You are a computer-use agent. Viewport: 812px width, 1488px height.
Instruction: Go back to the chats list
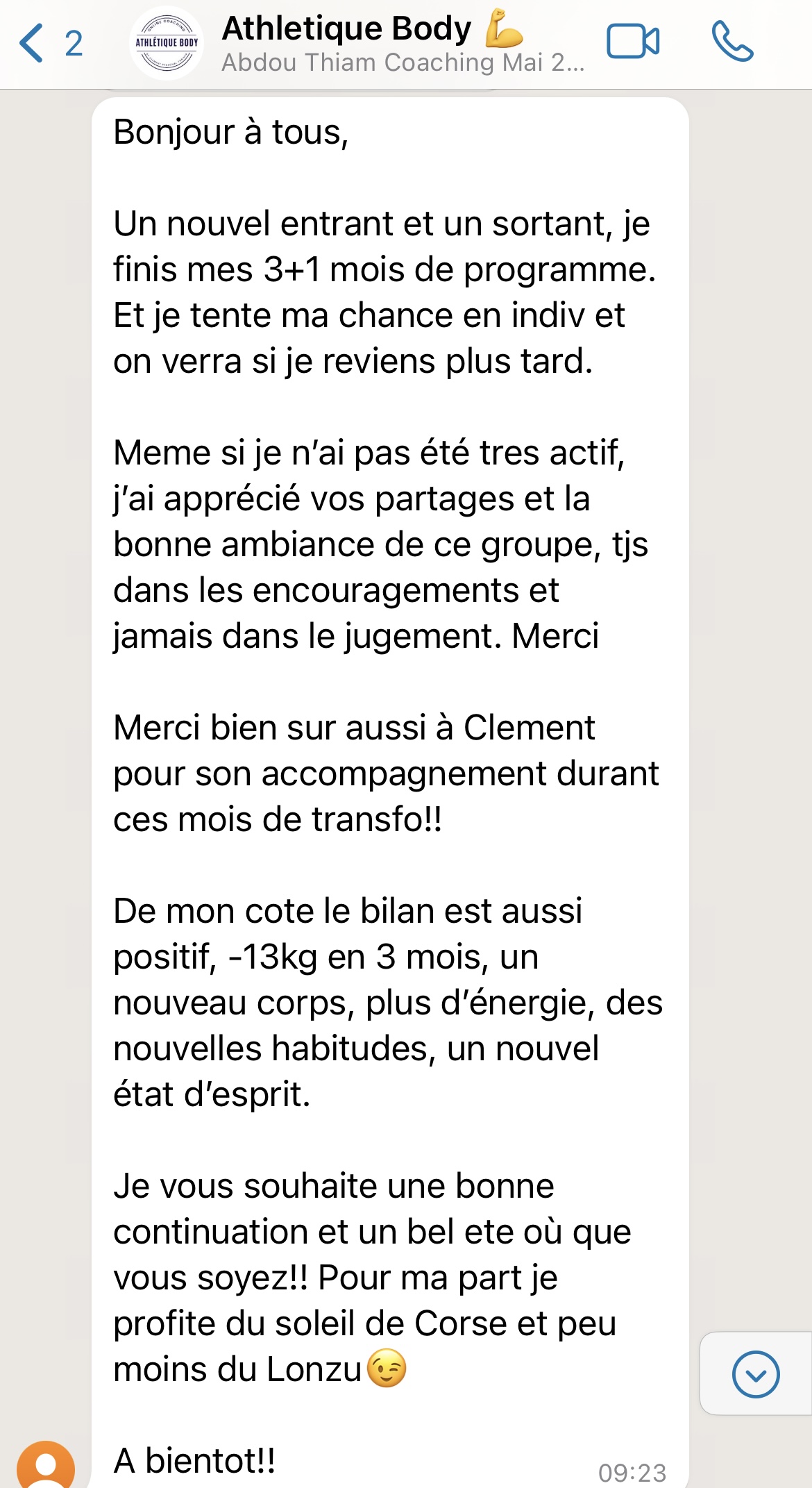[x=50, y=43]
